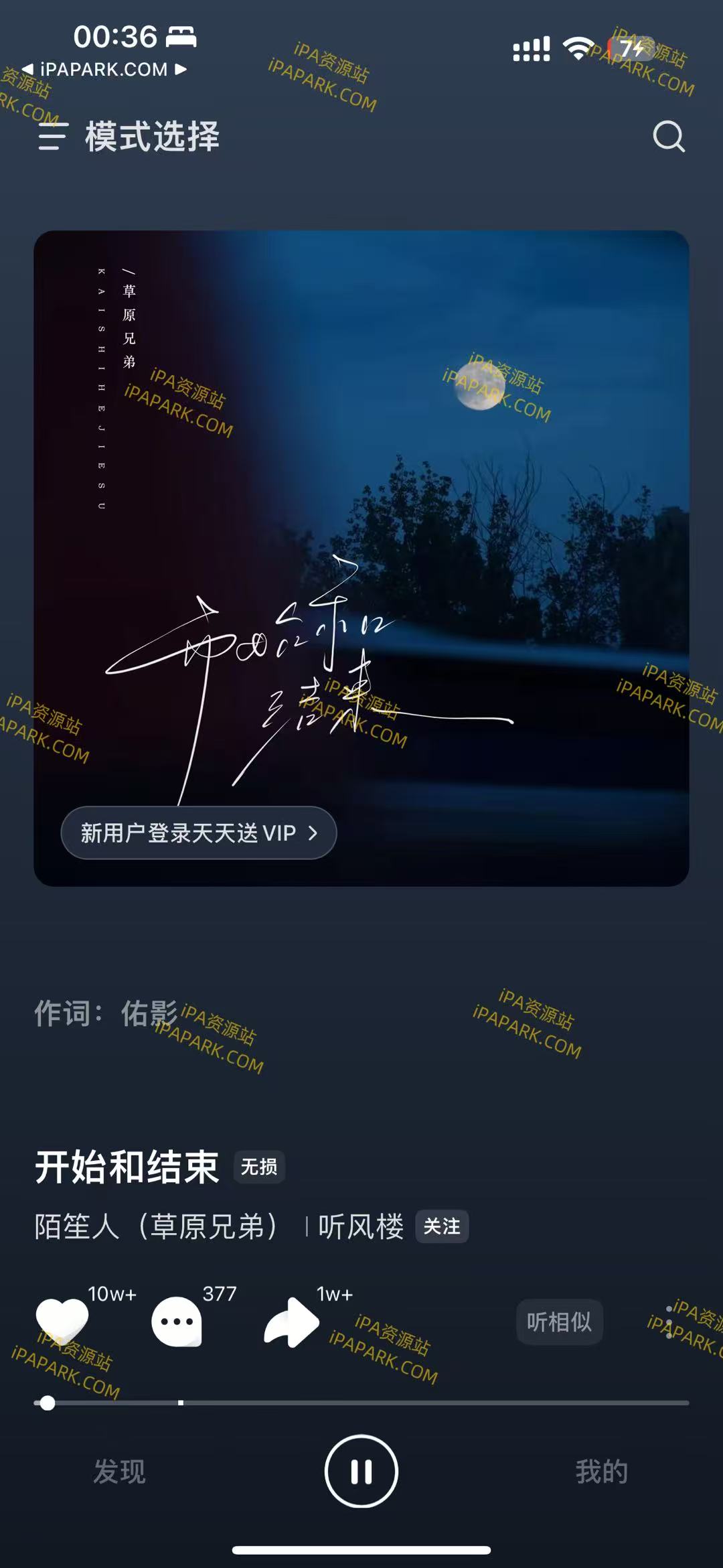This screenshot has width=723, height=1568.
Task: Tap the back arrow next to iPAPARK.COM
Action: 26,68
